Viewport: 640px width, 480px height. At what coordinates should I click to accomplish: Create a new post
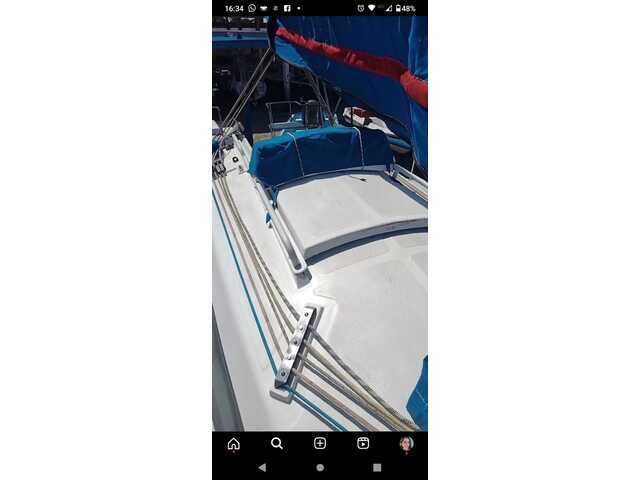(x=320, y=443)
